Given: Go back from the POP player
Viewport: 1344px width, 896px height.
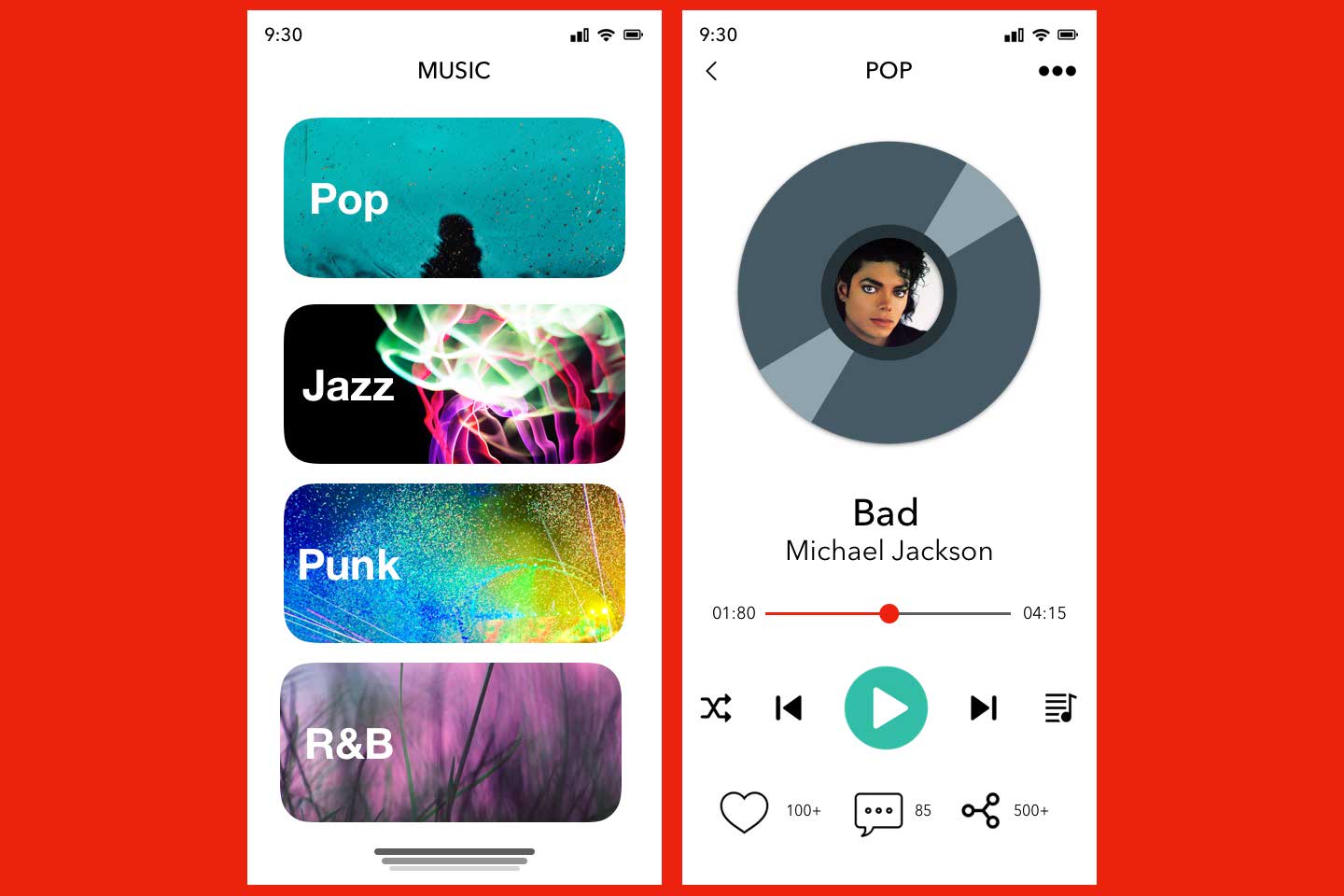Looking at the screenshot, I should tap(711, 71).
